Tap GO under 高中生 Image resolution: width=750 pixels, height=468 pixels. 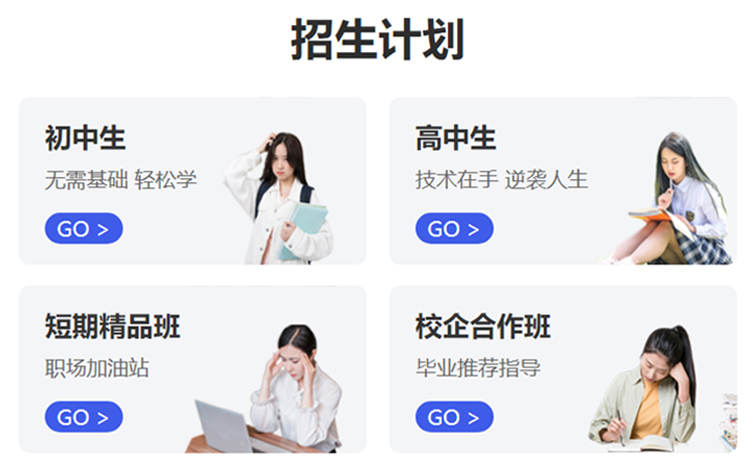pyautogui.click(x=454, y=229)
